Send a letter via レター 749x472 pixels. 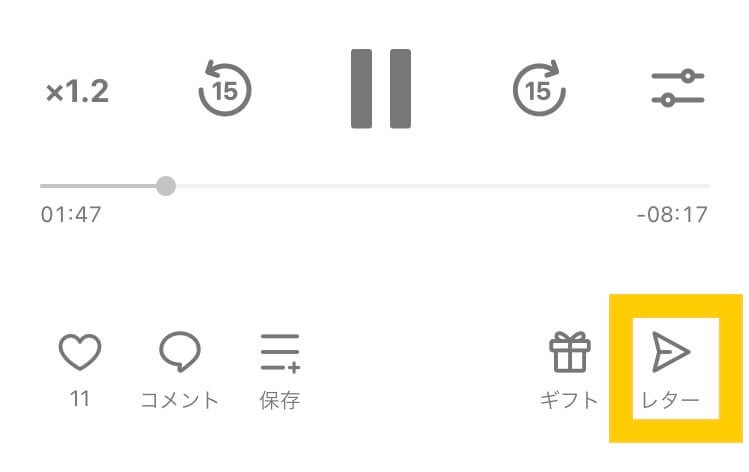pos(670,353)
